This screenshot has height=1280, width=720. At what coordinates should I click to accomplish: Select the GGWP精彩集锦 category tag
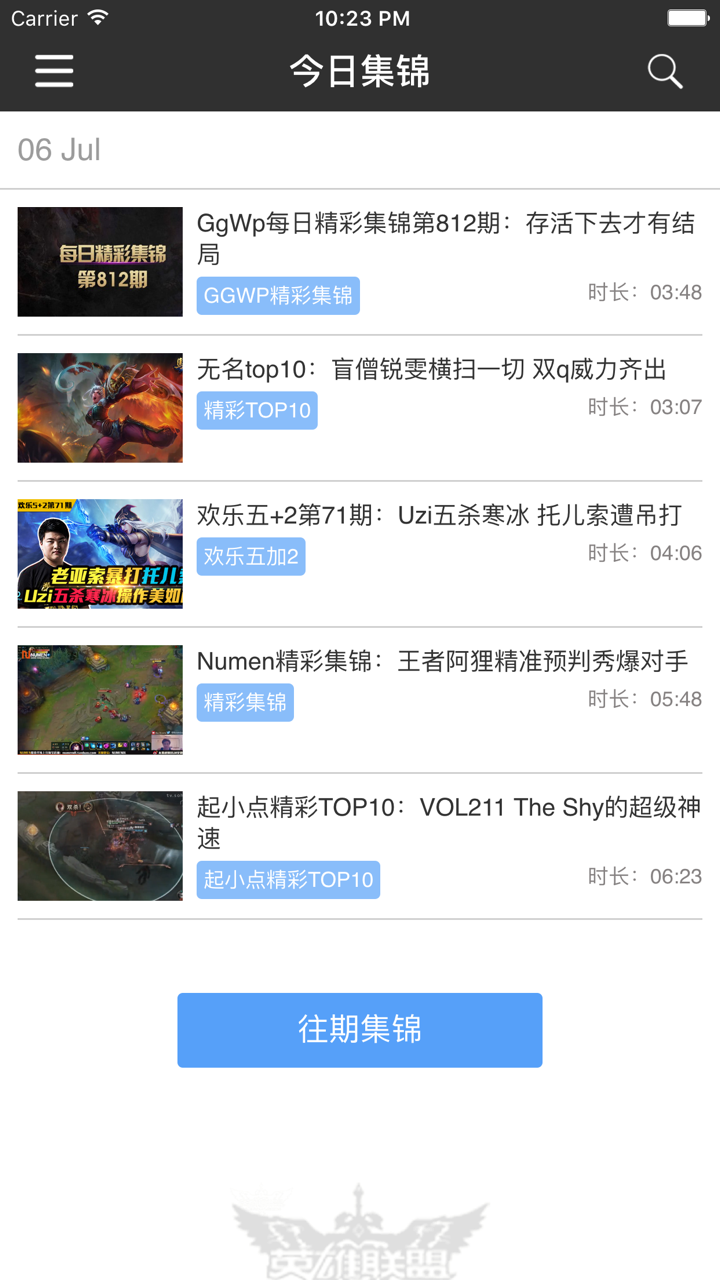click(x=278, y=295)
